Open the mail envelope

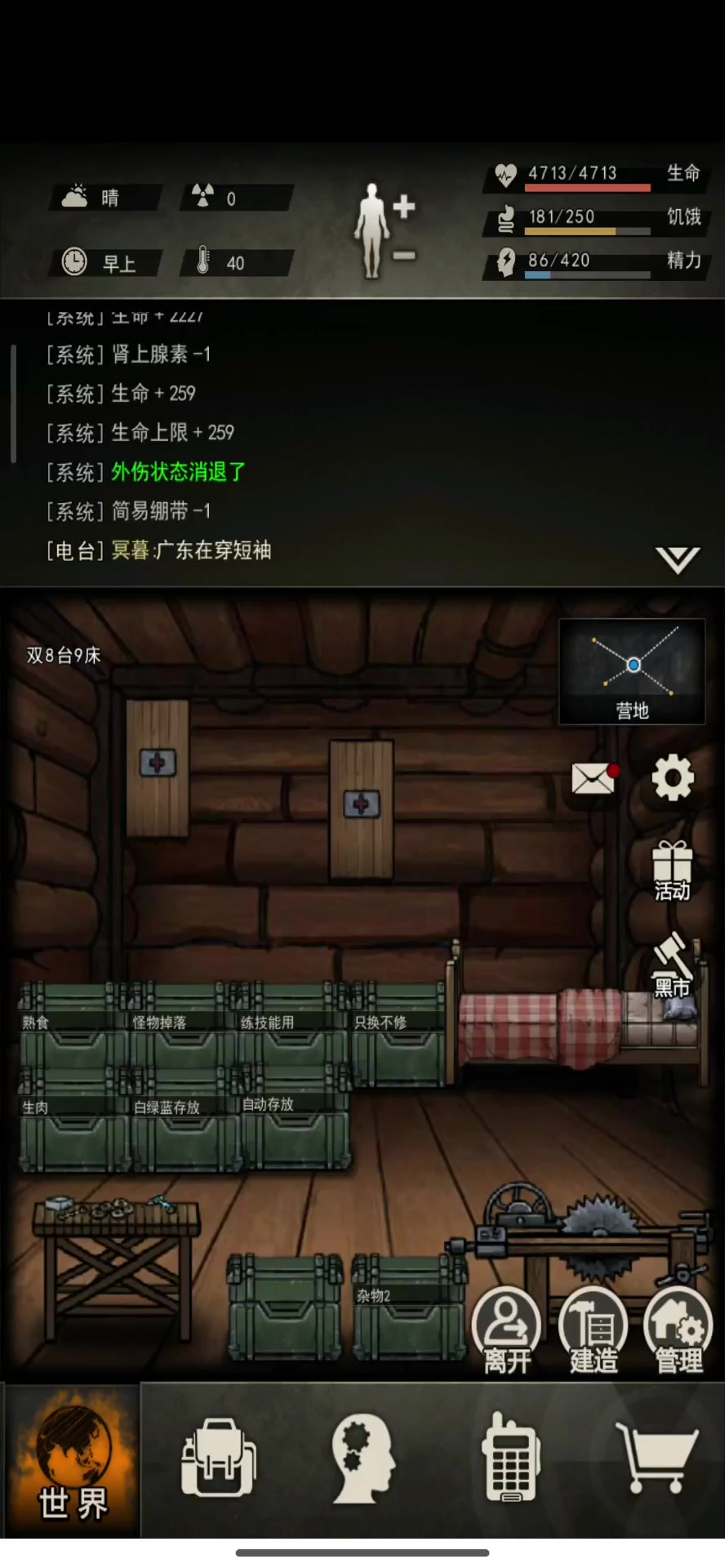coord(594,778)
